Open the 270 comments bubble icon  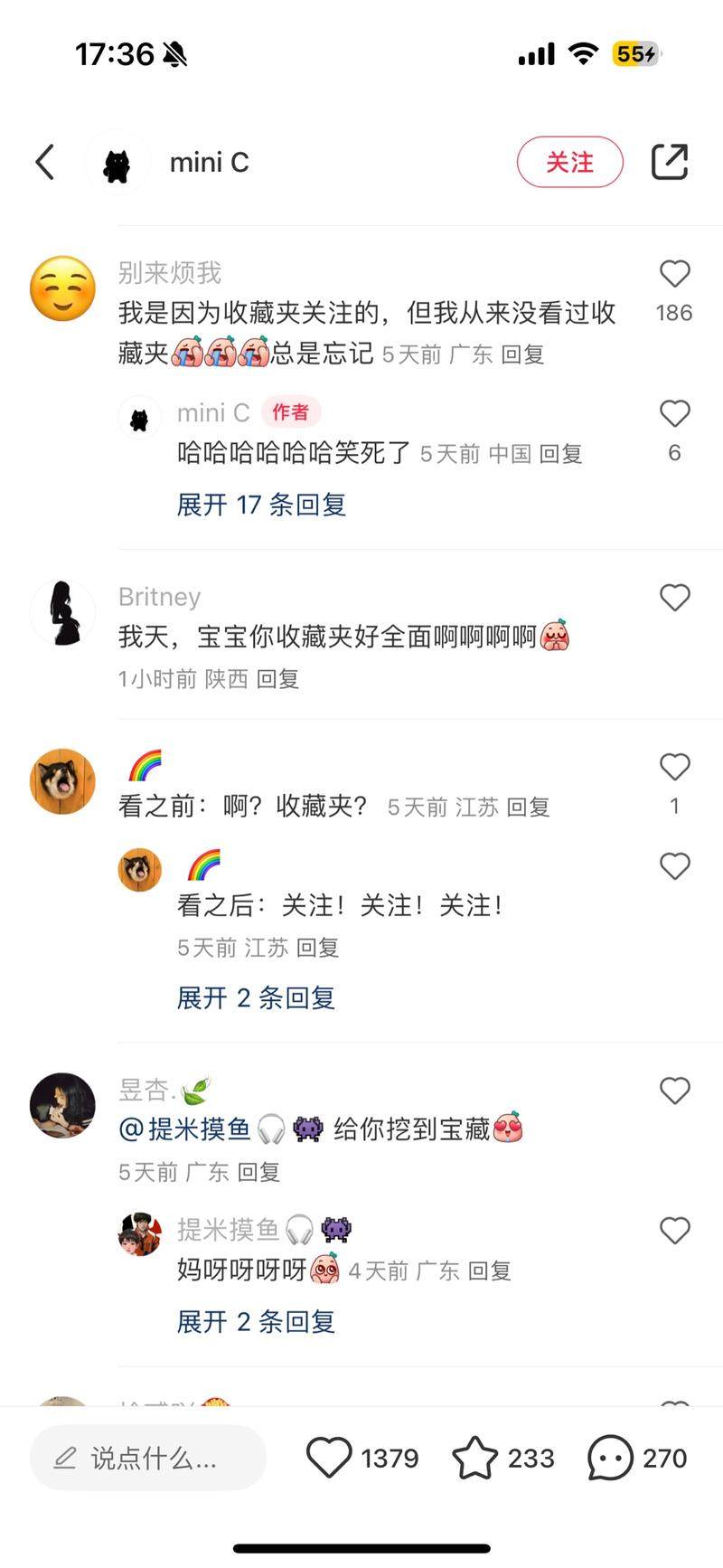tap(610, 1458)
